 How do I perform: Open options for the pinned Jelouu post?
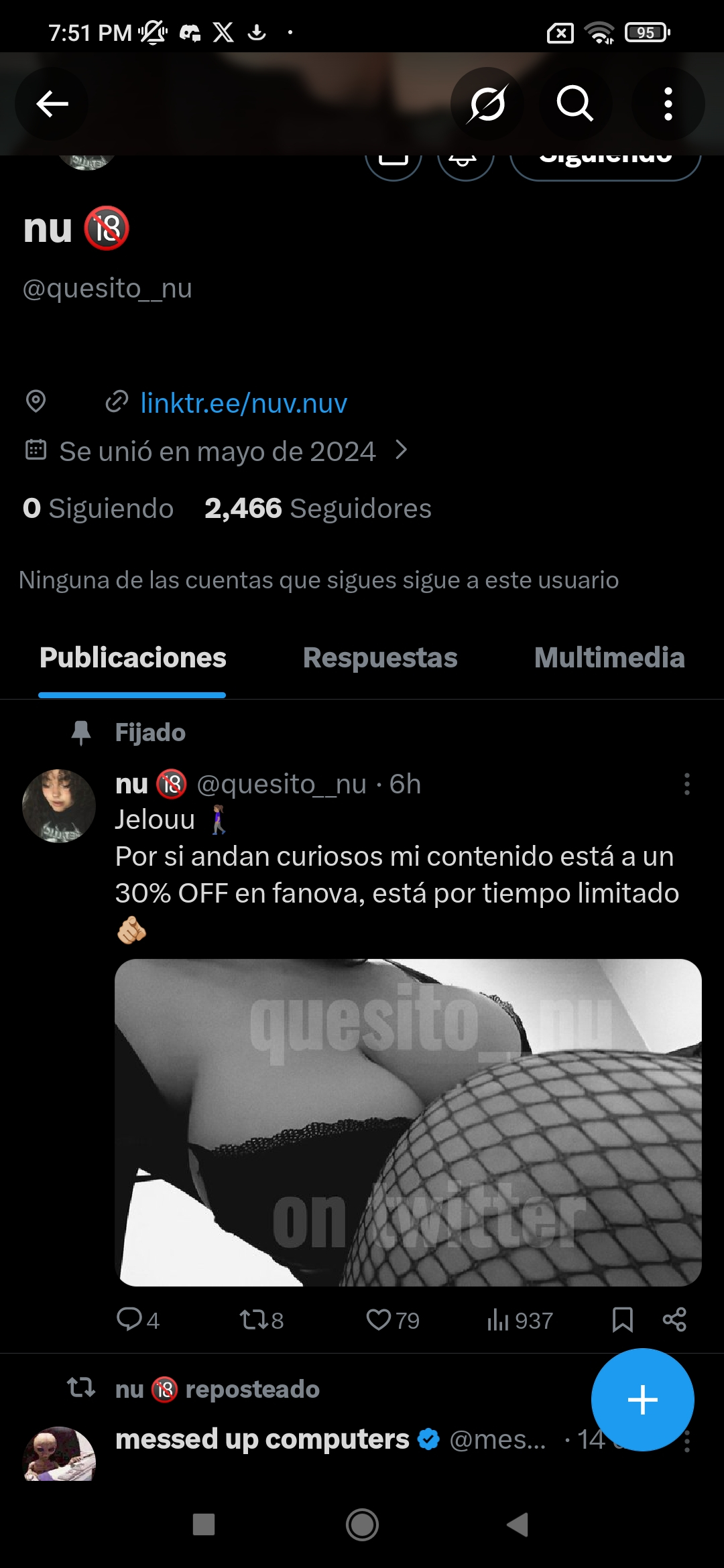[686, 784]
